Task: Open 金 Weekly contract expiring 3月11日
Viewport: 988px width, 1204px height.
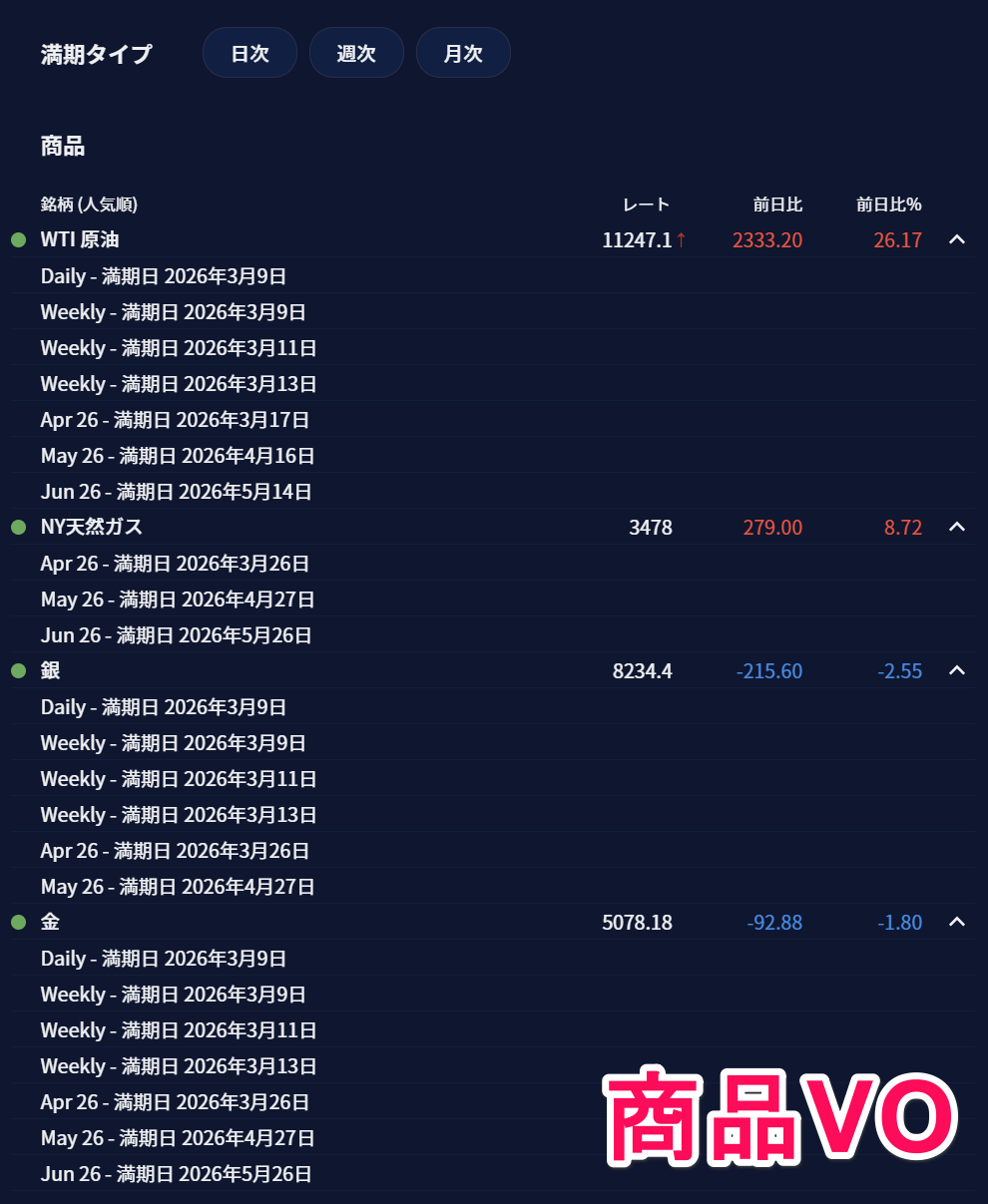Action: click(x=179, y=1030)
